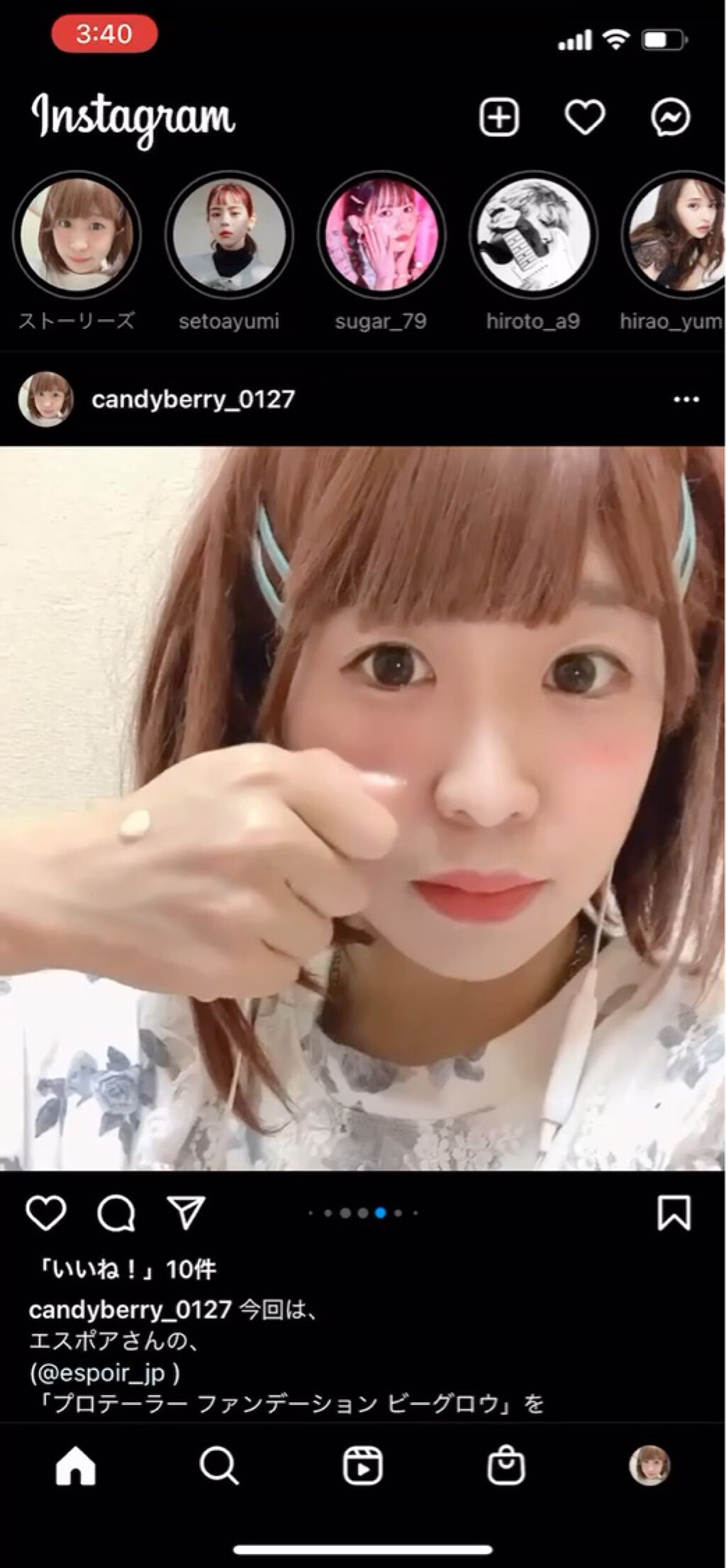Open candyberry_0127 profile from post header

(x=193, y=399)
